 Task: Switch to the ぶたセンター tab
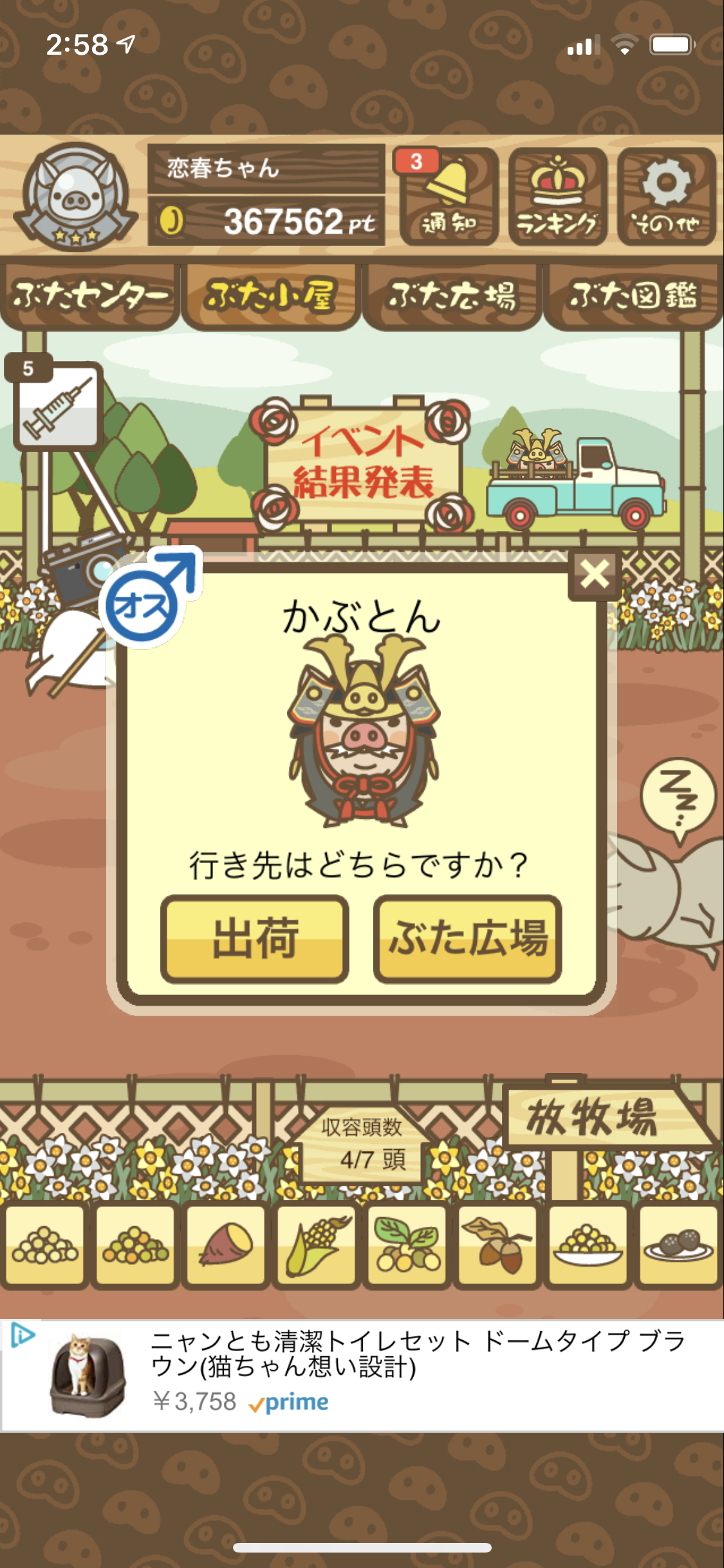[x=90, y=297]
